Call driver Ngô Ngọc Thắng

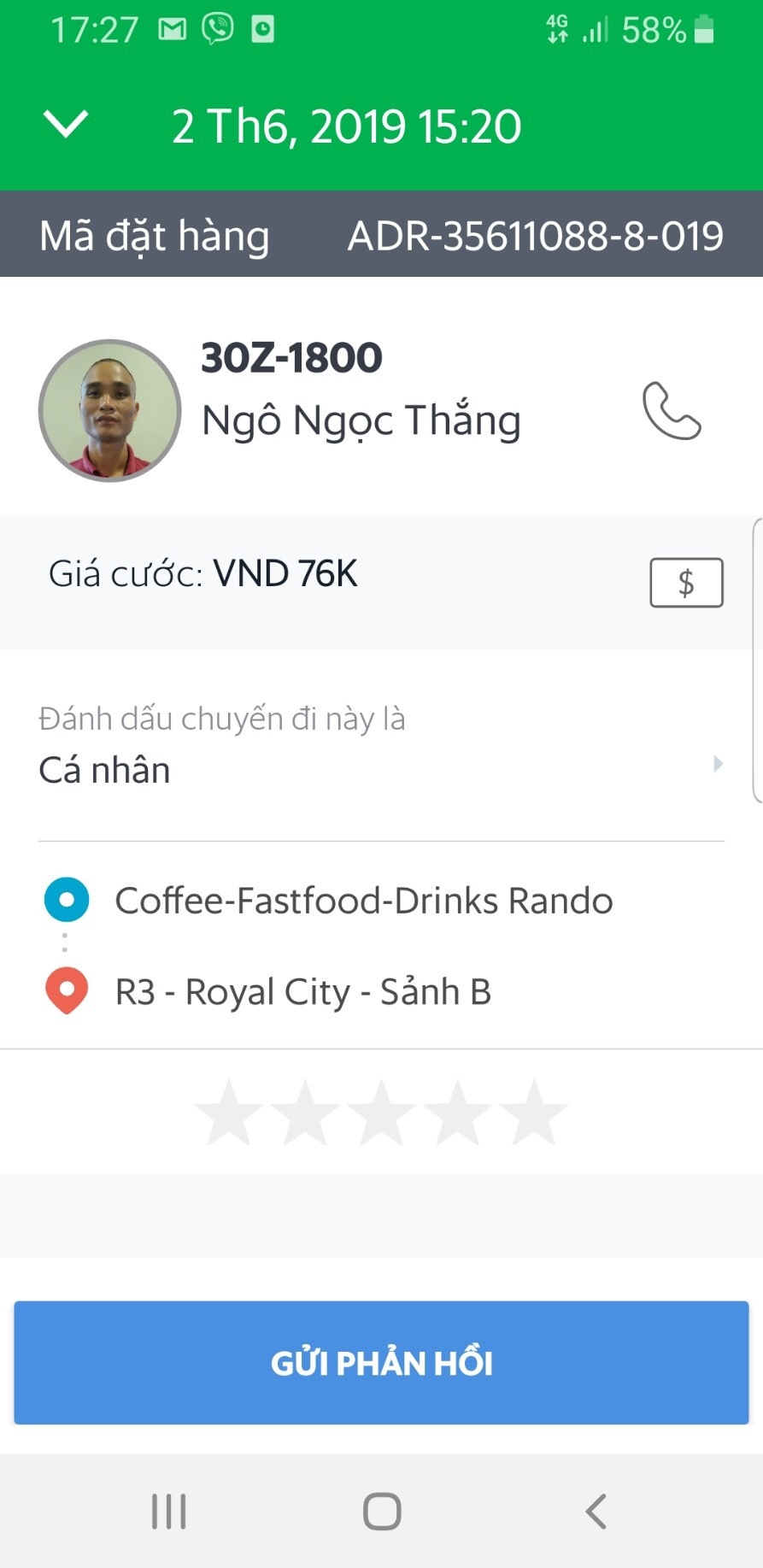[672, 411]
